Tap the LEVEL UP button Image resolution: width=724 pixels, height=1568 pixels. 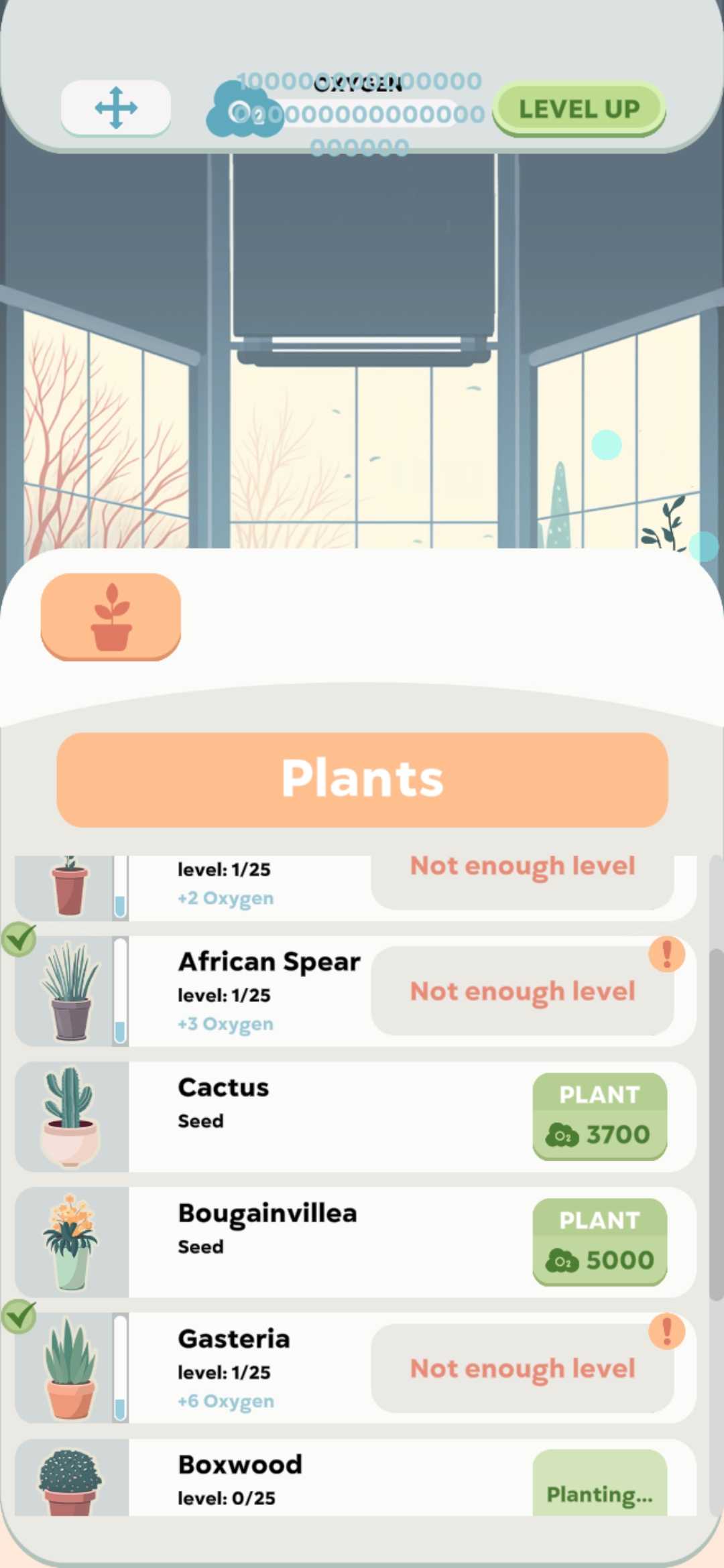579,109
